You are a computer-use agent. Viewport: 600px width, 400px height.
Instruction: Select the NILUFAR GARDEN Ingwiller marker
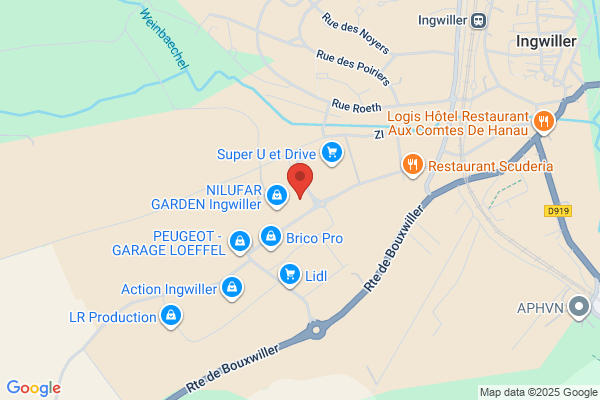[277, 196]
